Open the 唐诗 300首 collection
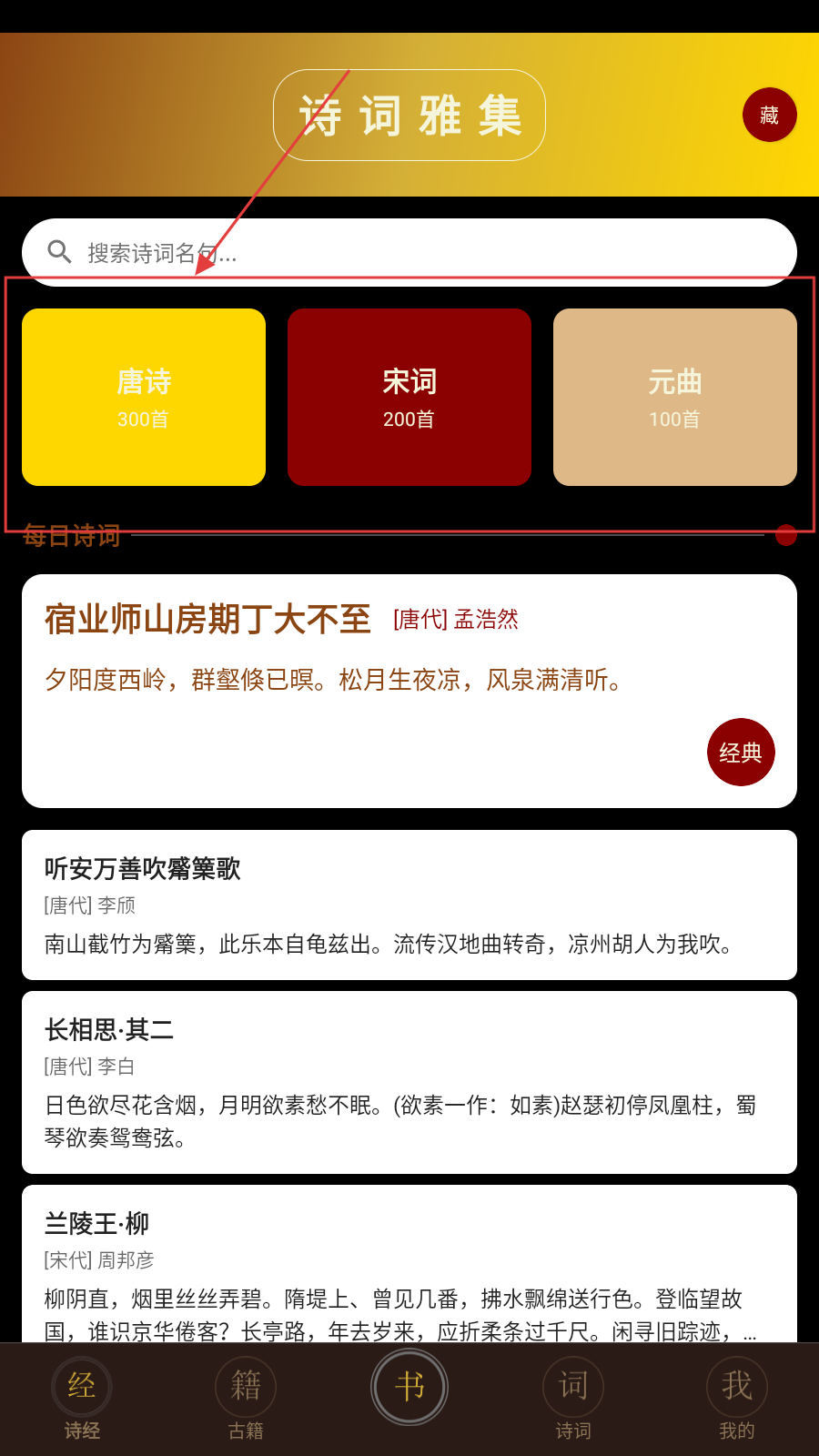The width and height of the screenshot is (819, 1456). click(144, 397)
